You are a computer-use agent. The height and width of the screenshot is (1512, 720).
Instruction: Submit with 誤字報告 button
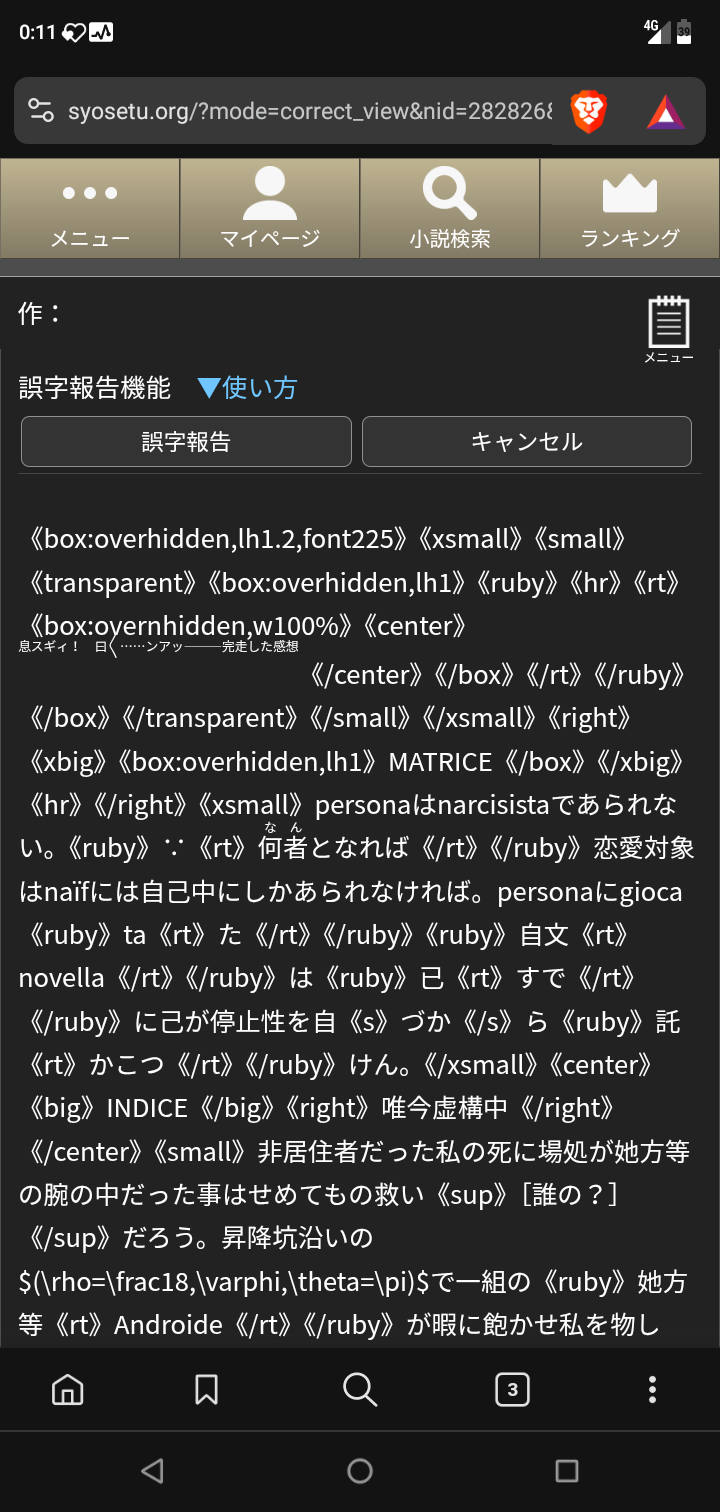[186, 441]
